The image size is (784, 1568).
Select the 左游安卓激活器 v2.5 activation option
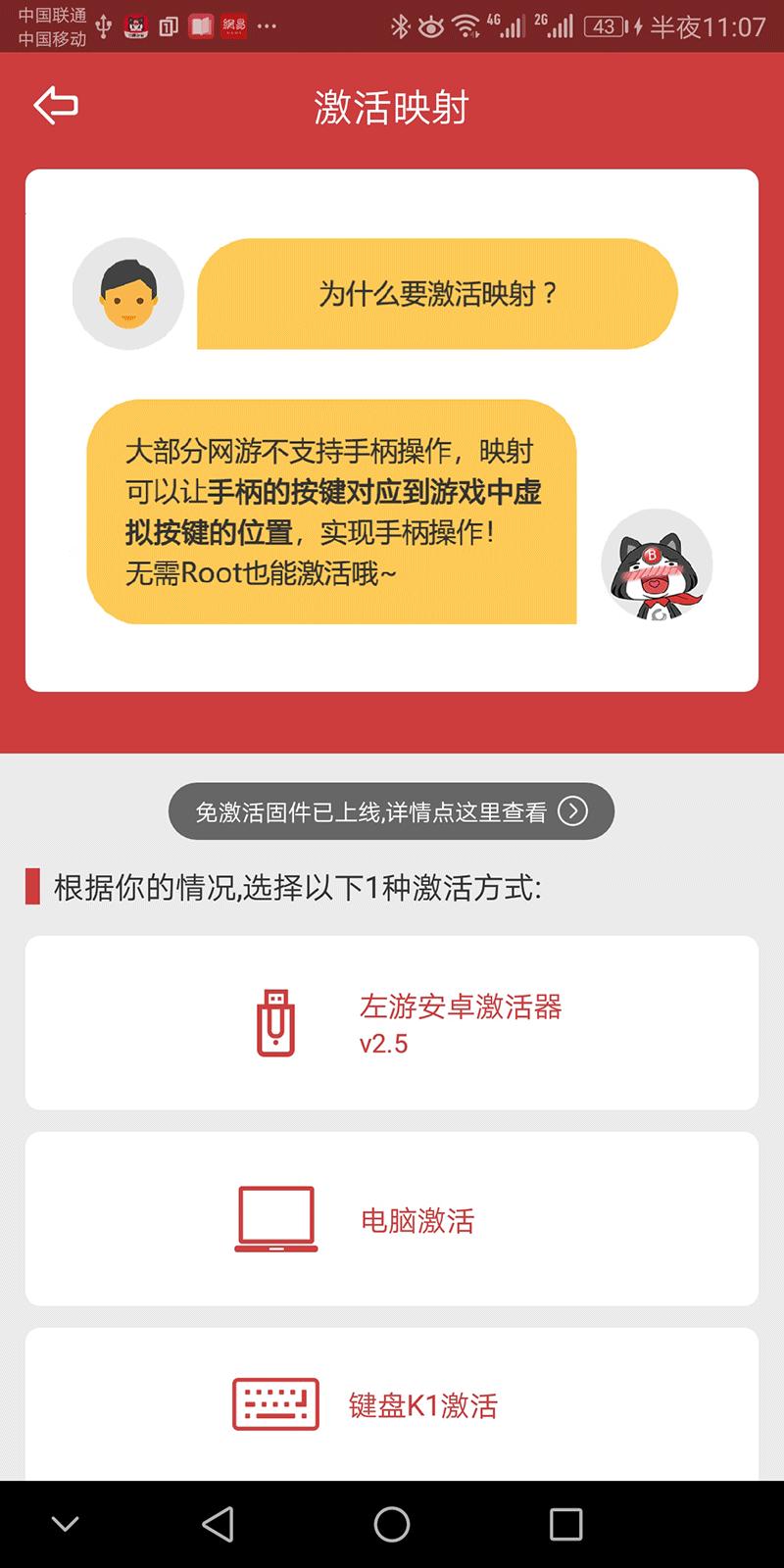point(392,1022)
